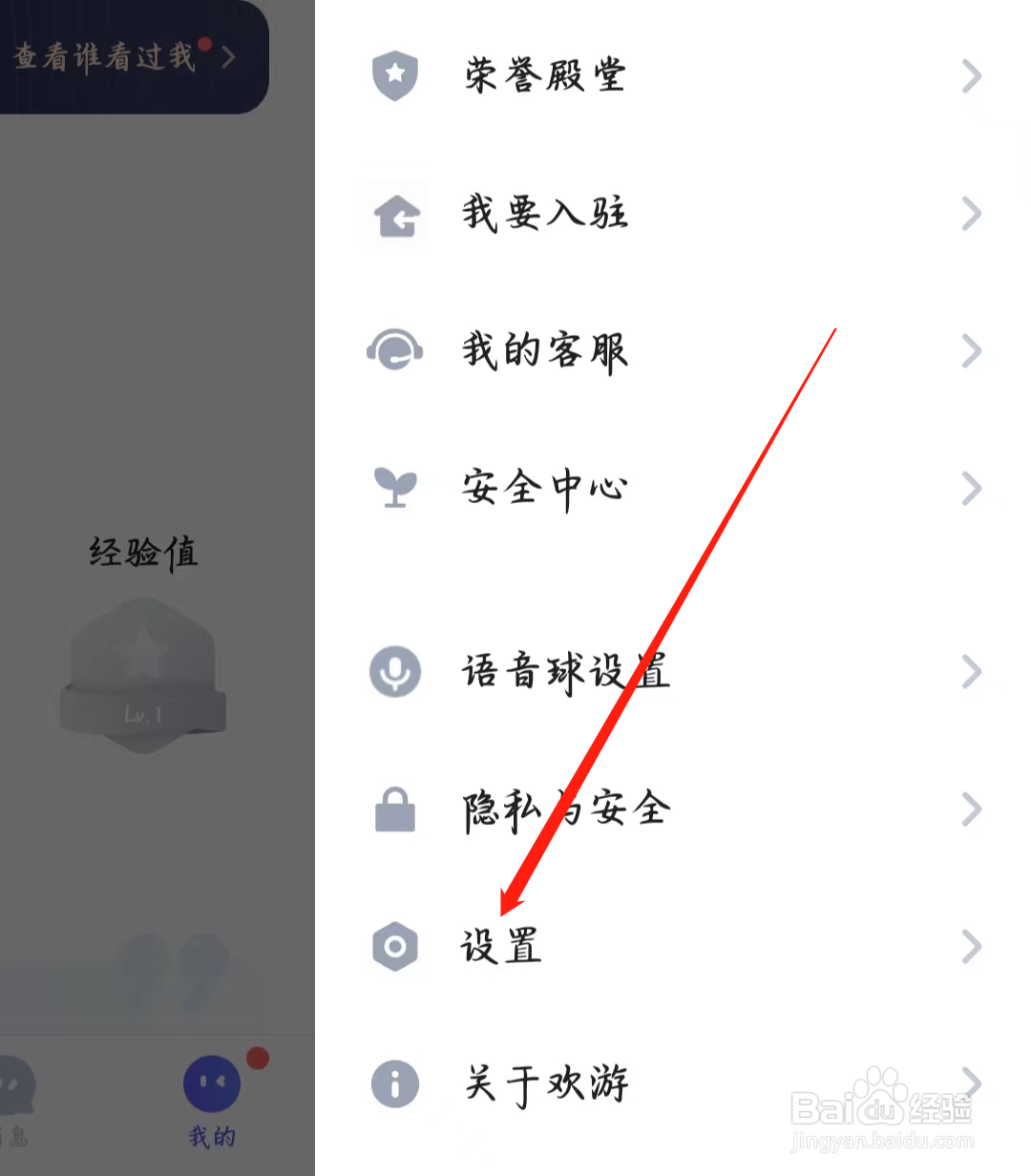Open 关于欢游 with its chevron arrow
The width and height of the screenshot is (1031, 1176).
pos(972,1084)
